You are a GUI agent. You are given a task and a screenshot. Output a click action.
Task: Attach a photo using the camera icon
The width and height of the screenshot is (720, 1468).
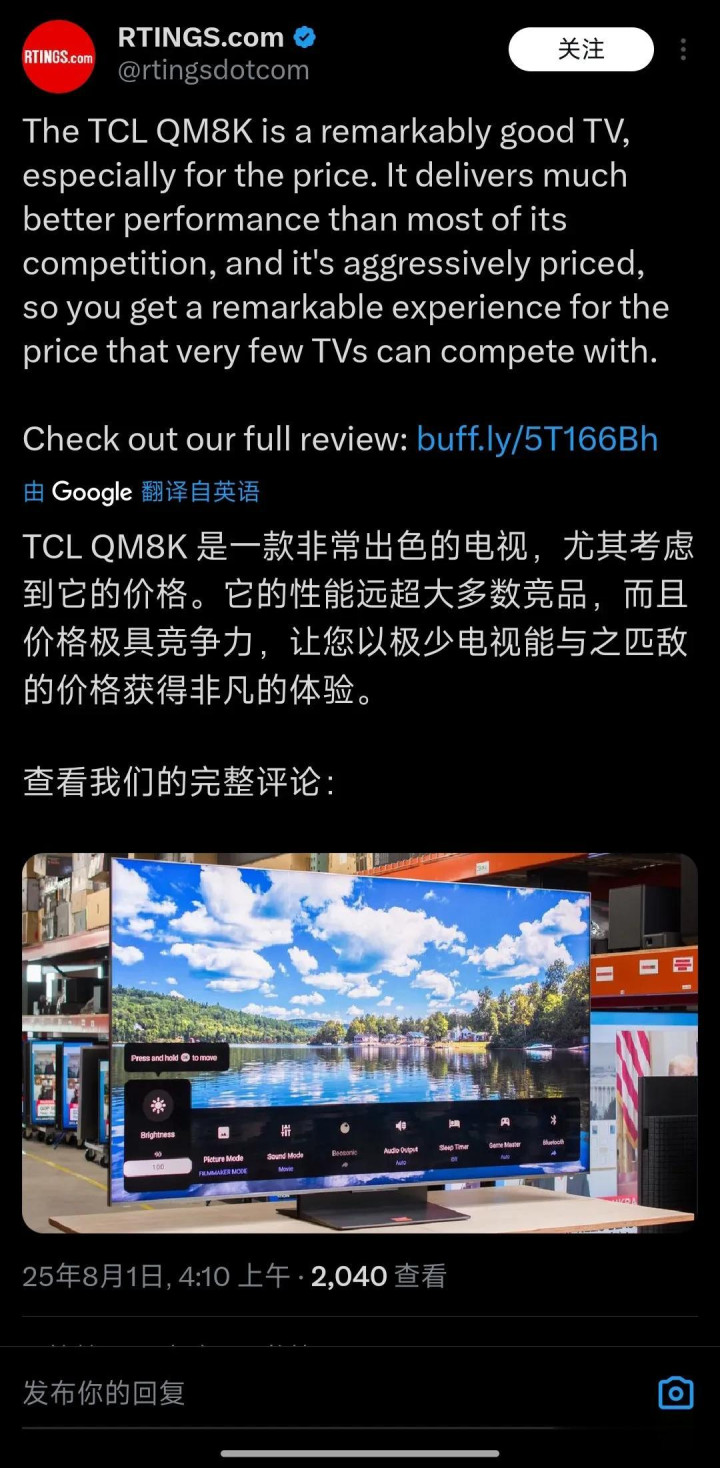[676, 1392]
